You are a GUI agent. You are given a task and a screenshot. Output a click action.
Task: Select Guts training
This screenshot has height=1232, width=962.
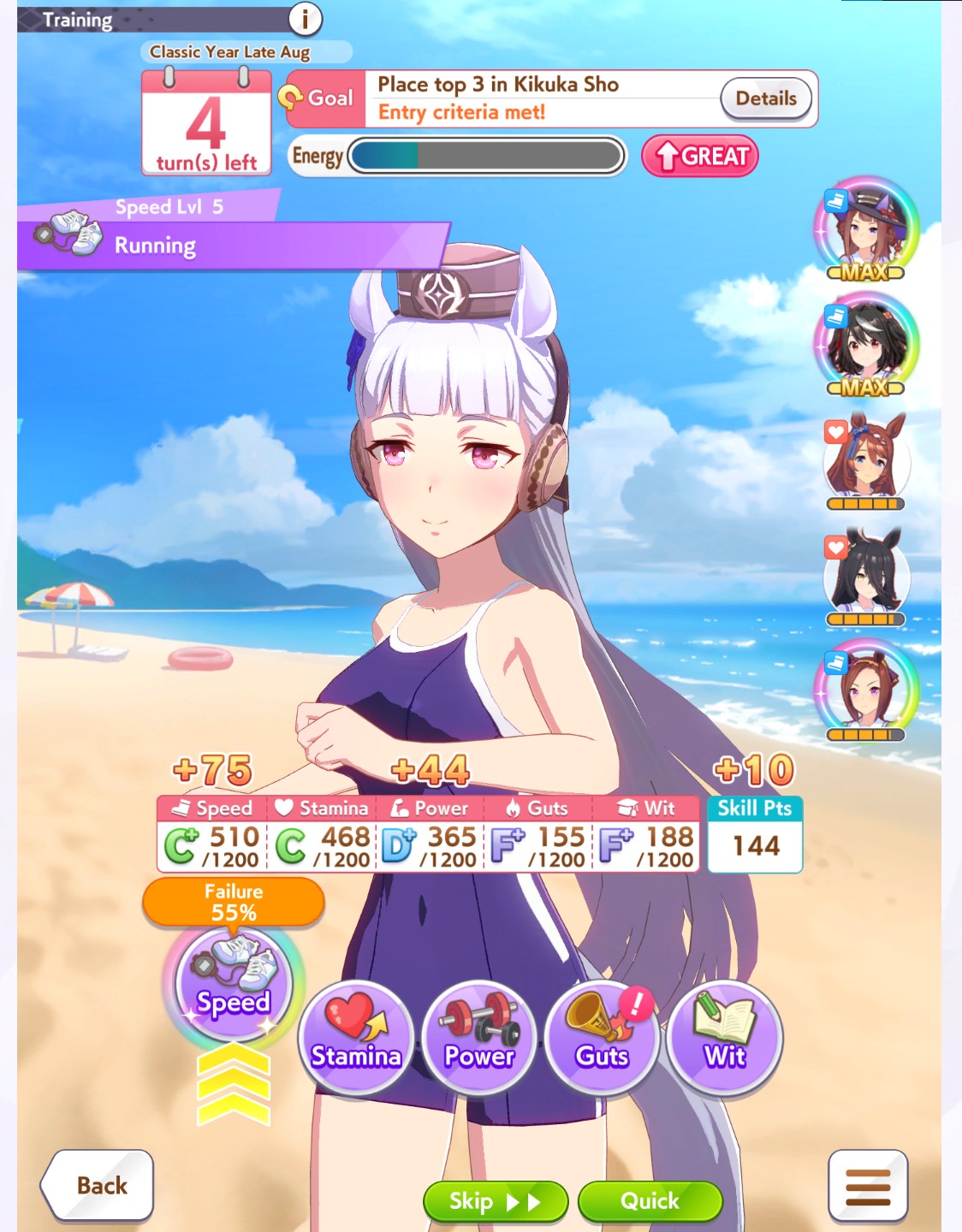pos(602,1037)
